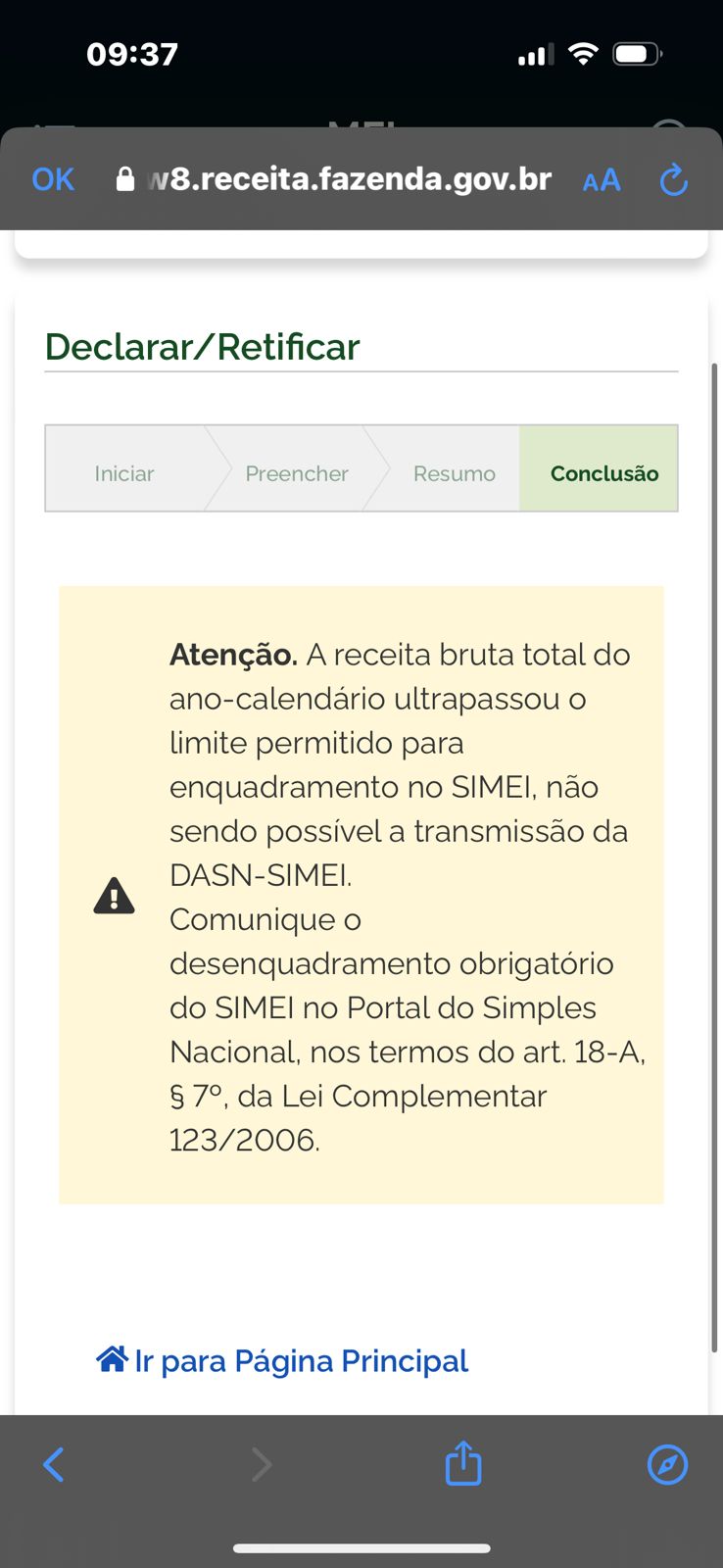723x1568 pixels.
Task: Tap OK to close the browser view
Action: [53, 179]
